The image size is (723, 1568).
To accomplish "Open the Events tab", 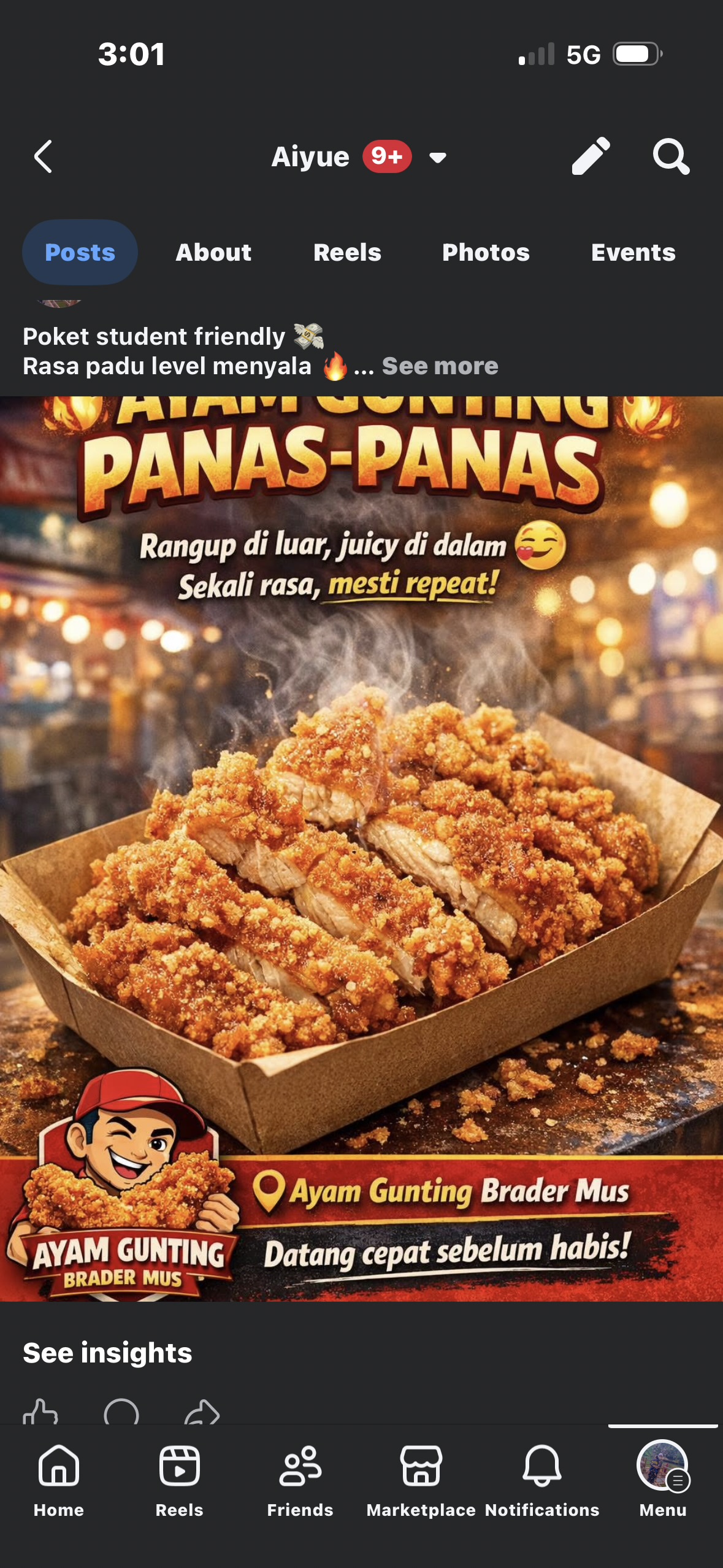I will [x=633, y=252].
